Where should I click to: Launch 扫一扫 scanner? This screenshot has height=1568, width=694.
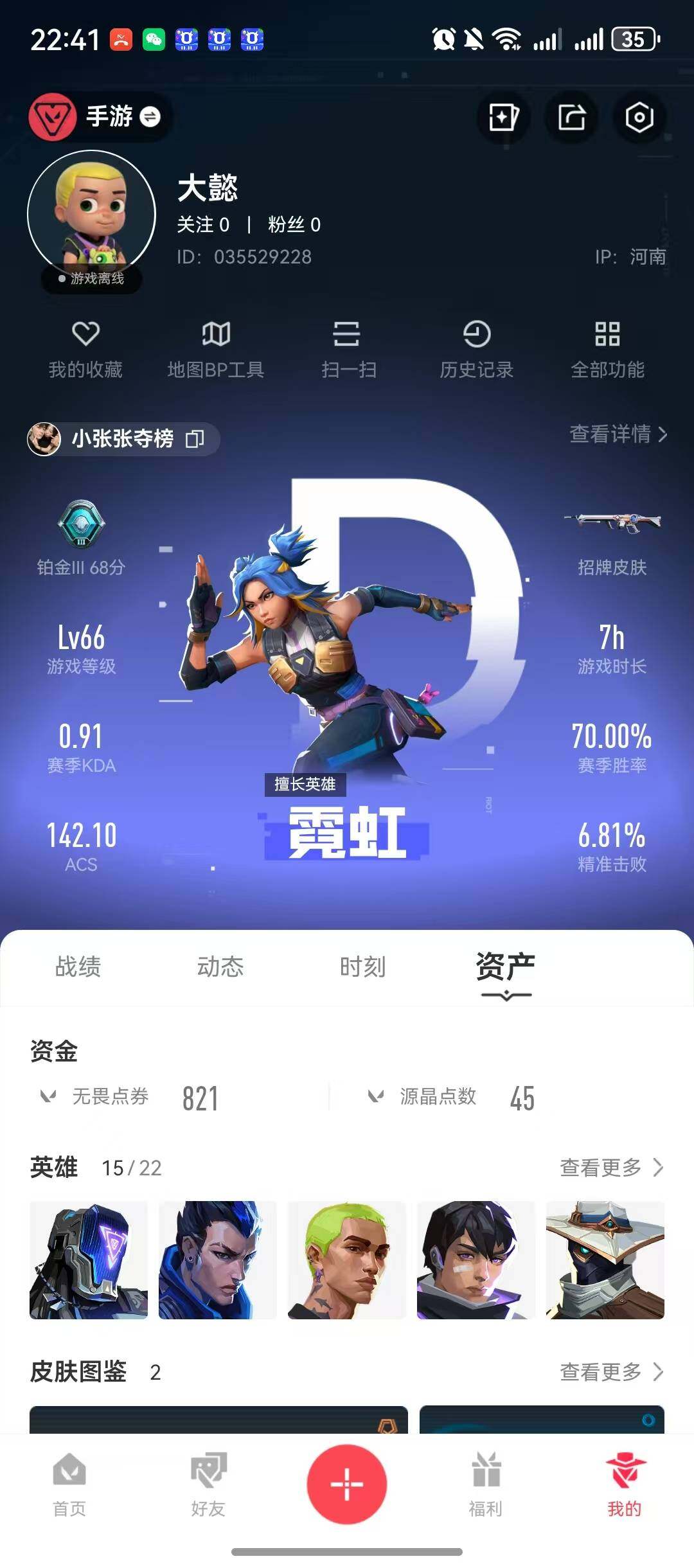pyautogui.click(x=348, y=350)
